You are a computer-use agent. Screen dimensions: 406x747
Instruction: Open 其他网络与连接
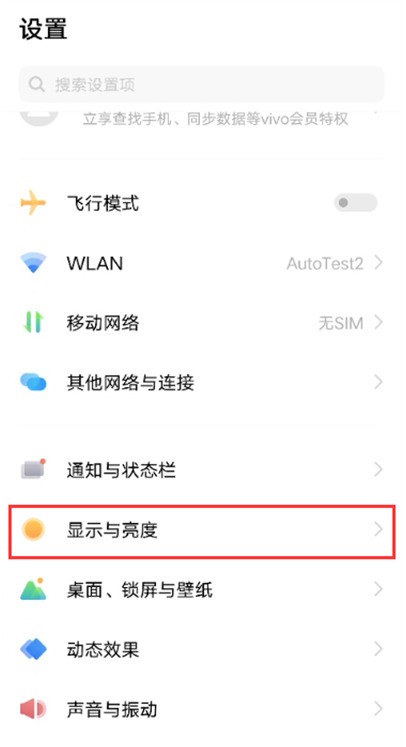click(201, 383)
